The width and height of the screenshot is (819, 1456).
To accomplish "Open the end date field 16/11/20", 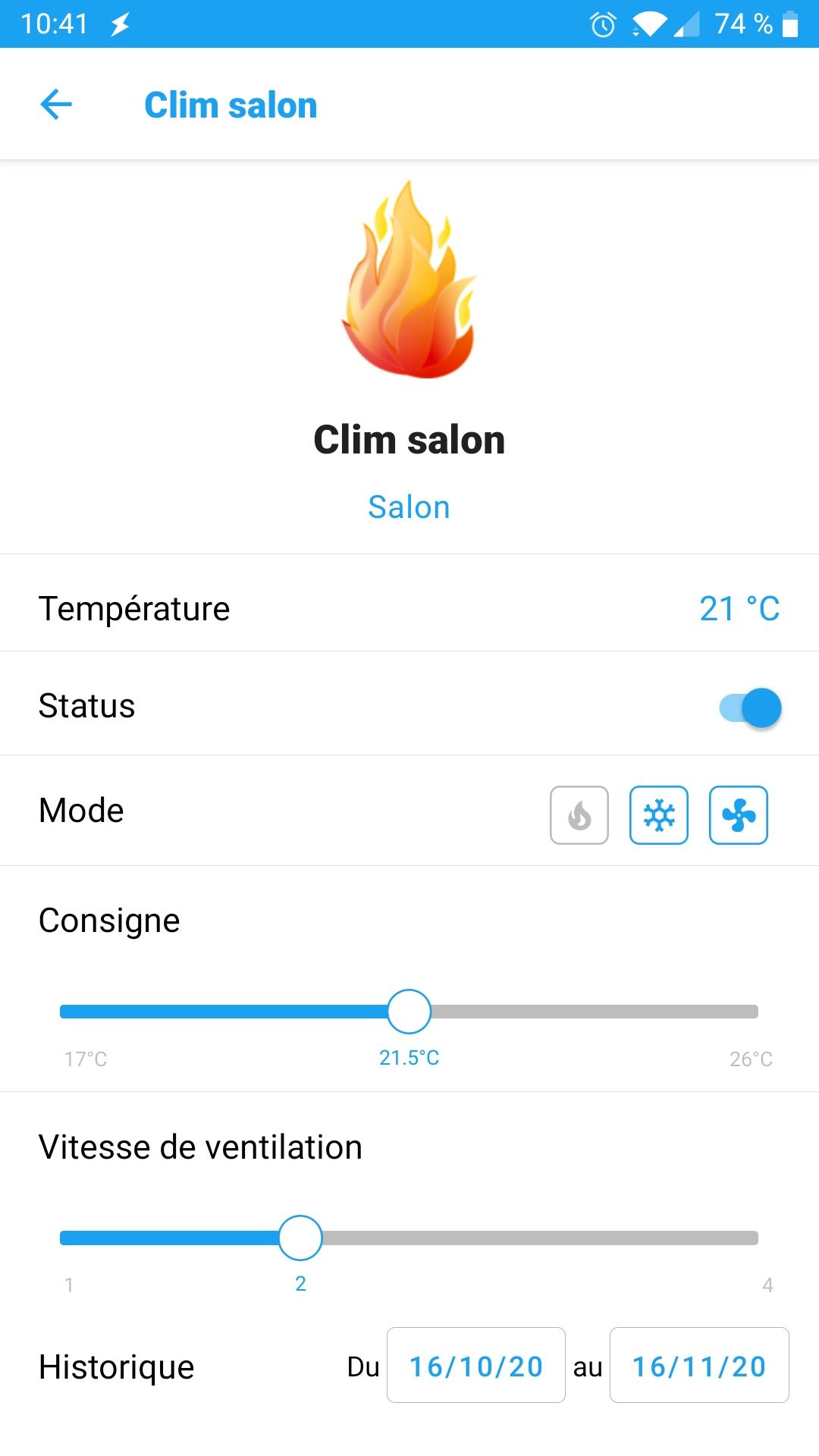I will coord(699,1365).
